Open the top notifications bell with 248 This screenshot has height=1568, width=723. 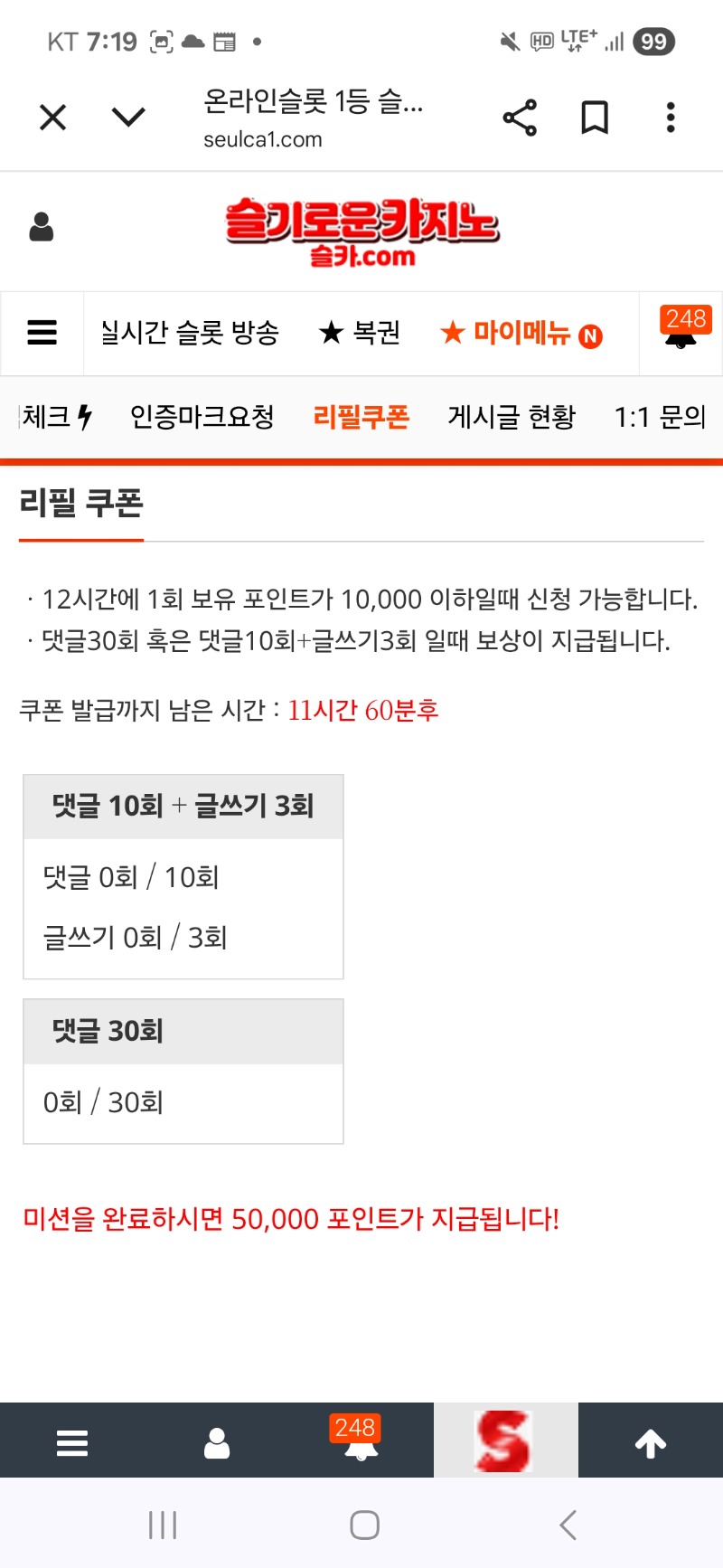[x=681, y=331]
